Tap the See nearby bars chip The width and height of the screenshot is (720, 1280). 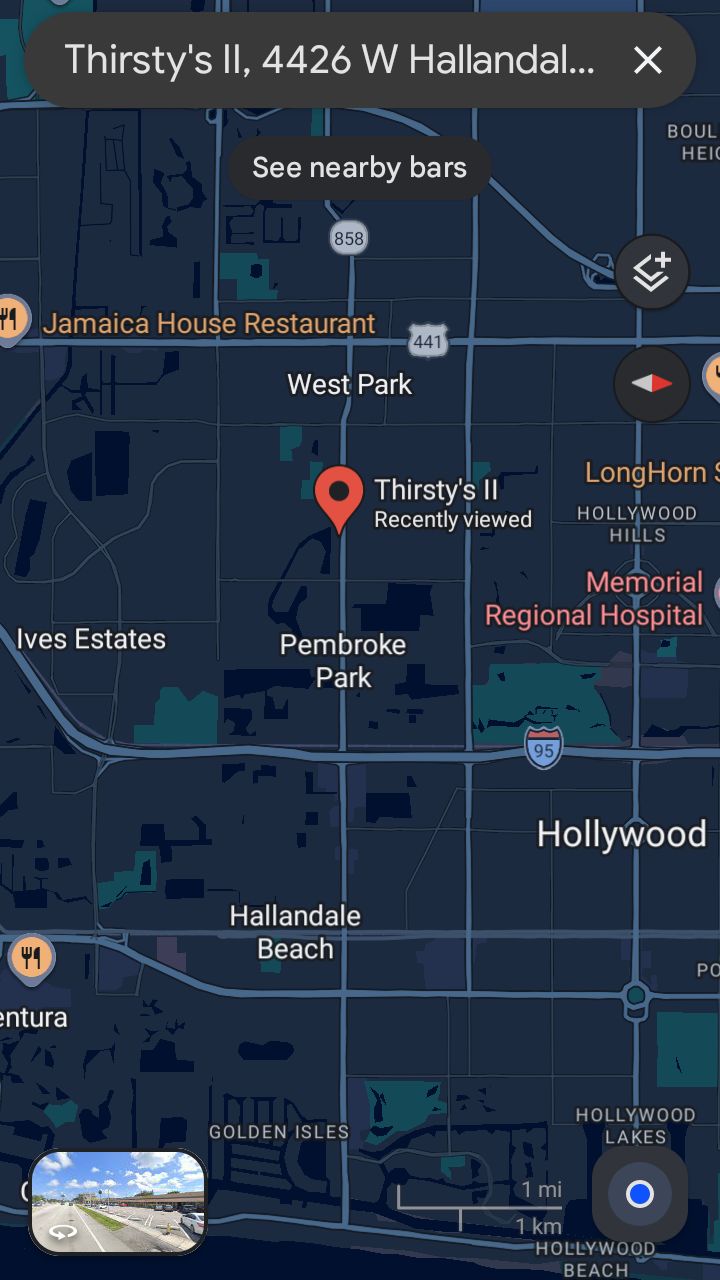point(359,167)
